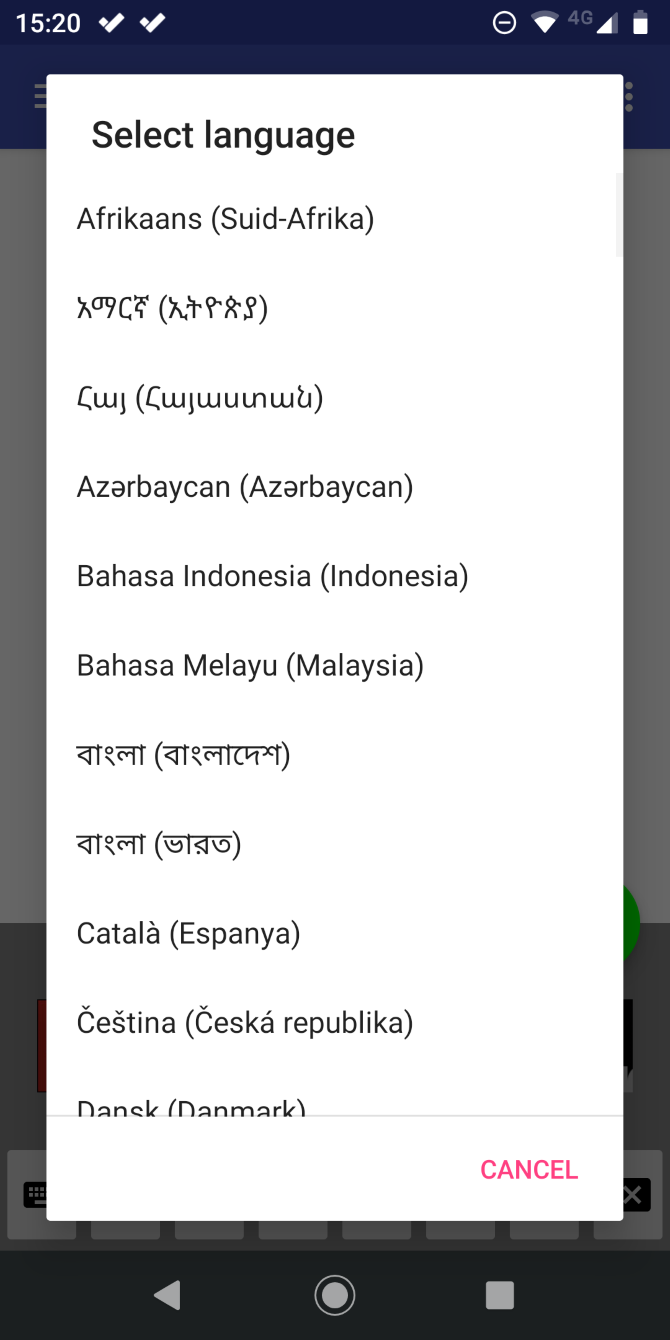Viewport: 670px width, 1340px height.
Task: Select Azərbaycan (Azərbaycan)
Action: [x=245, y=487]
